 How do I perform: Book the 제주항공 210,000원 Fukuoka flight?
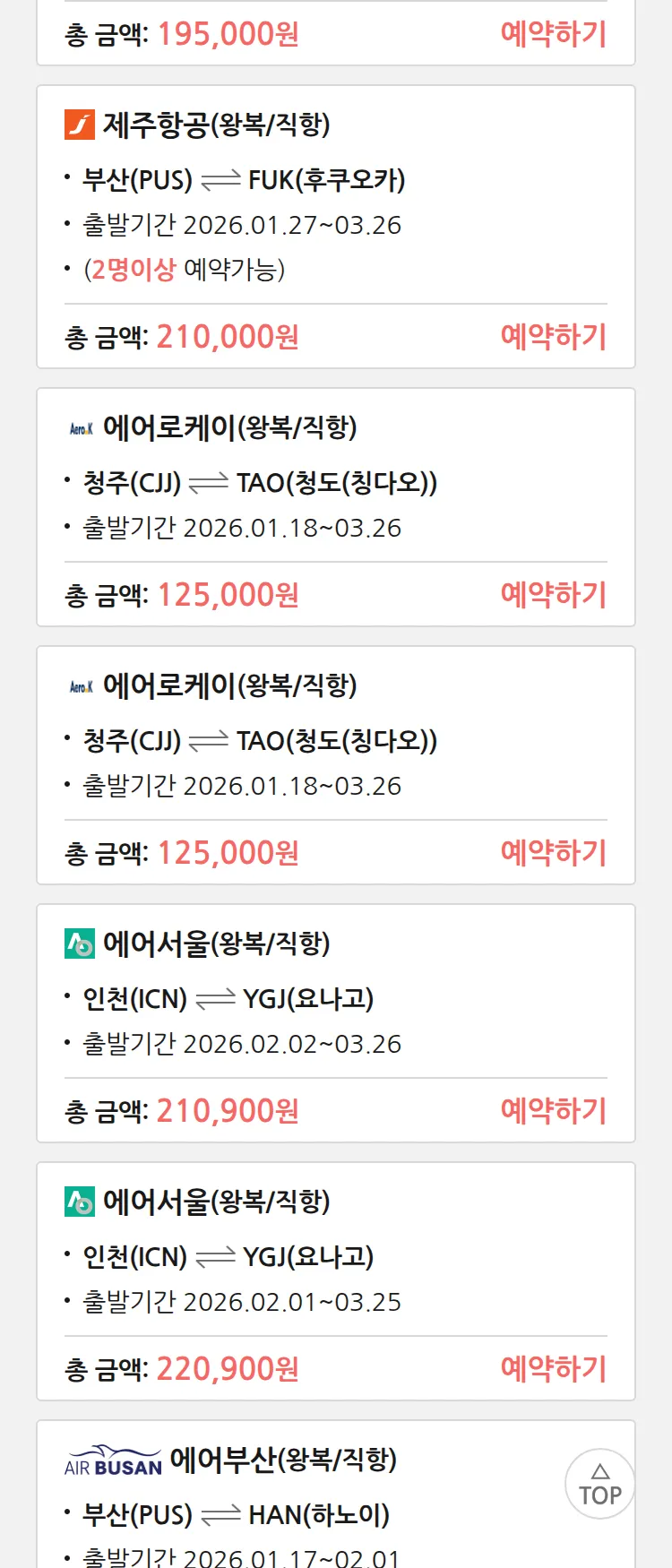click(x=554, y=337)
